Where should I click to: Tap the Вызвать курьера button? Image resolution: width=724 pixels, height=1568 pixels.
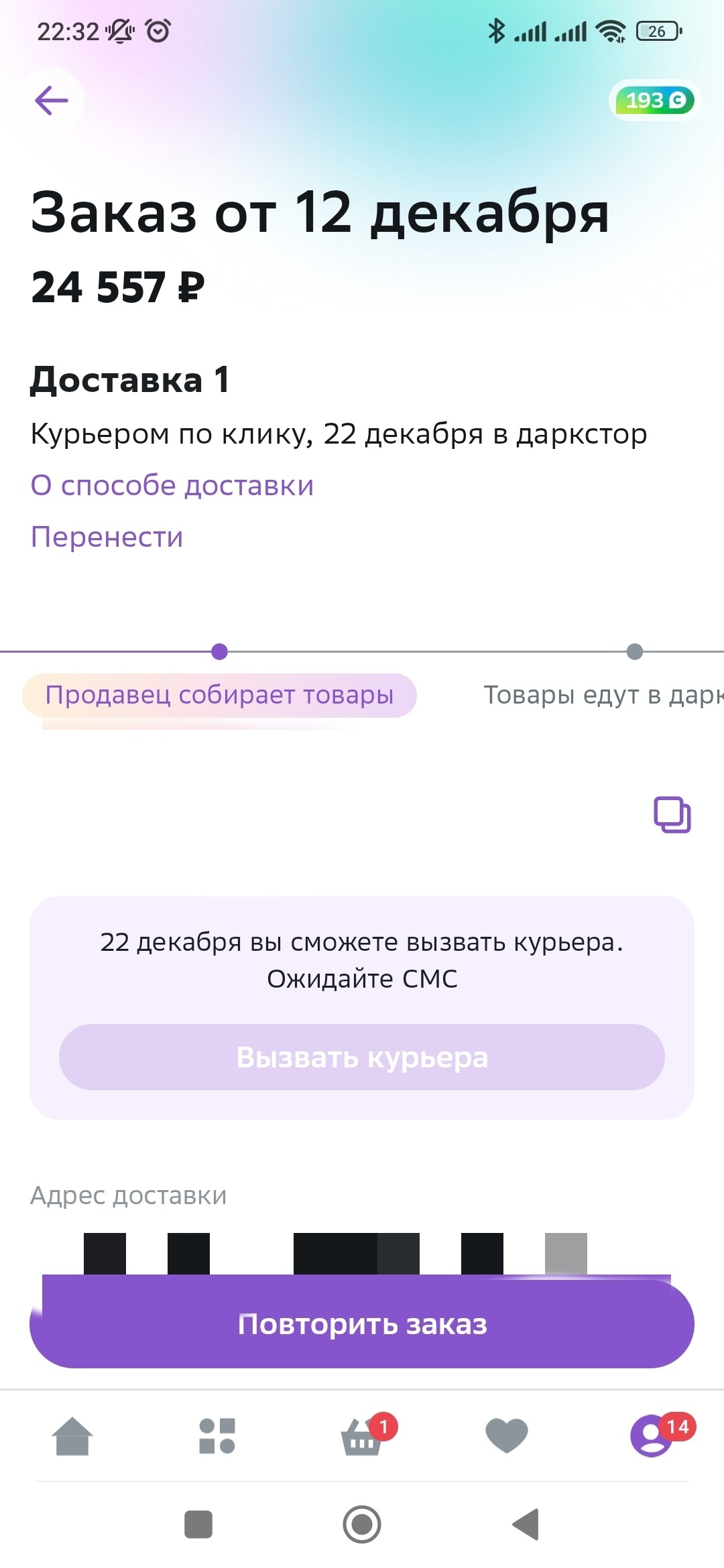point(362,1057)
